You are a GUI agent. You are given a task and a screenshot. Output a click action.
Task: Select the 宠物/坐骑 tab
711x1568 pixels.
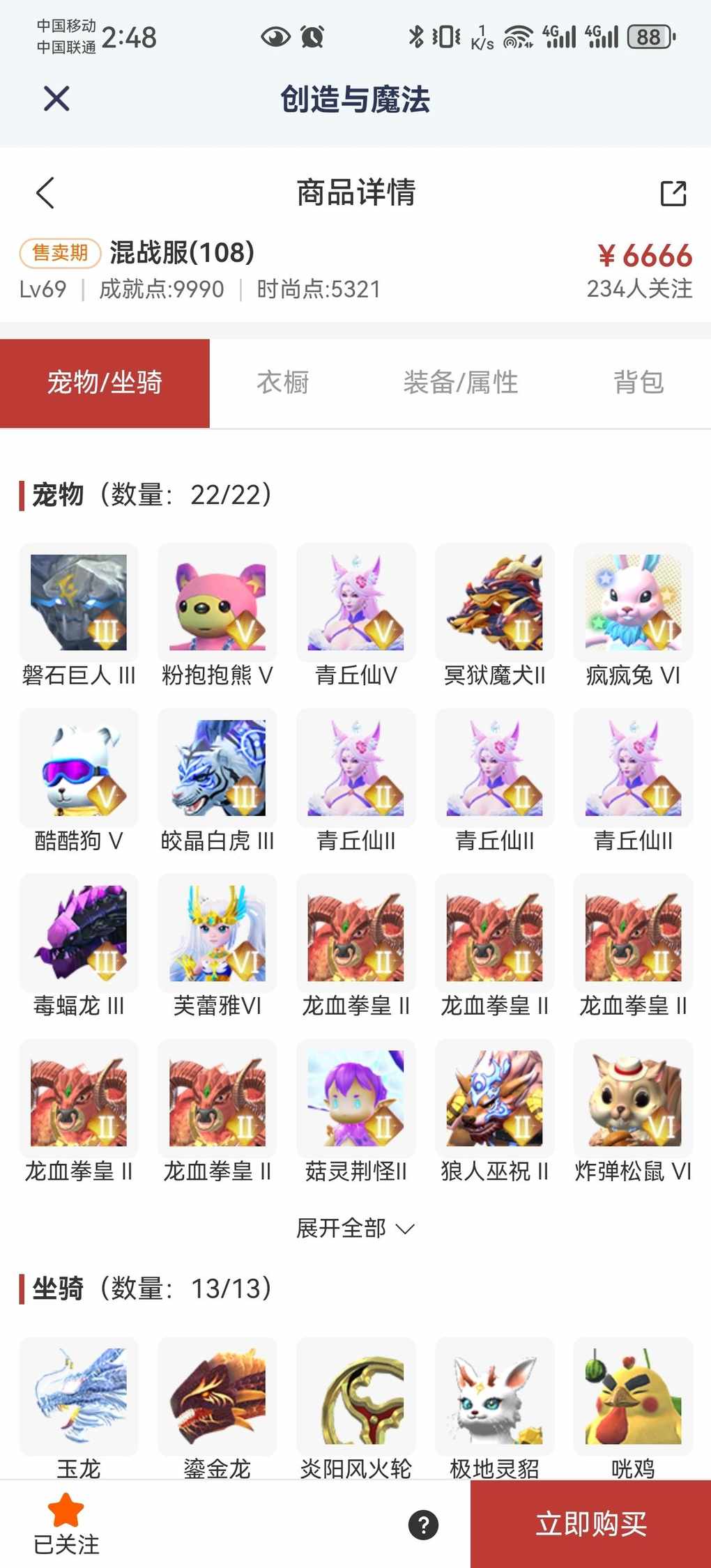[105, 383]
